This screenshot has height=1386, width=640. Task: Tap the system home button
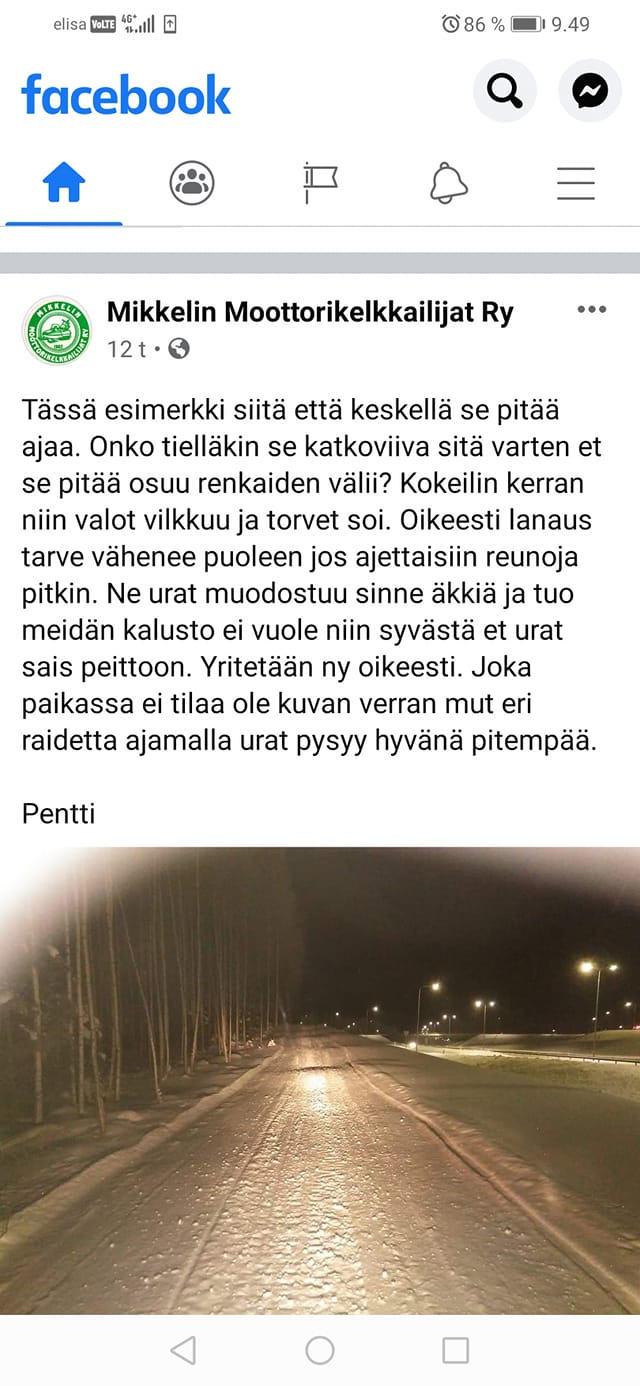pyautogui.click(x=320, y=1351)
